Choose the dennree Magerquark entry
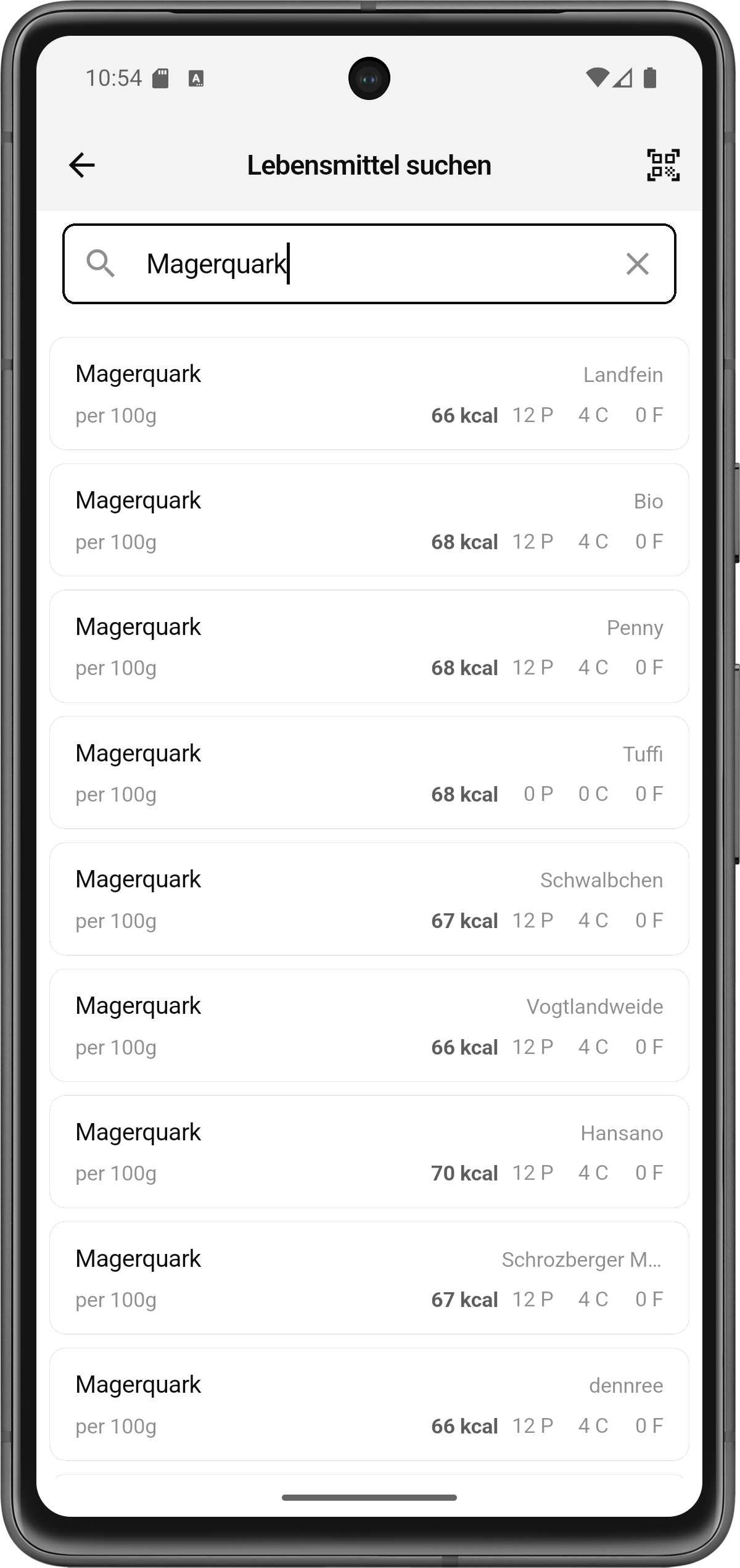The image size is (740, 1568). (369, 1405)
